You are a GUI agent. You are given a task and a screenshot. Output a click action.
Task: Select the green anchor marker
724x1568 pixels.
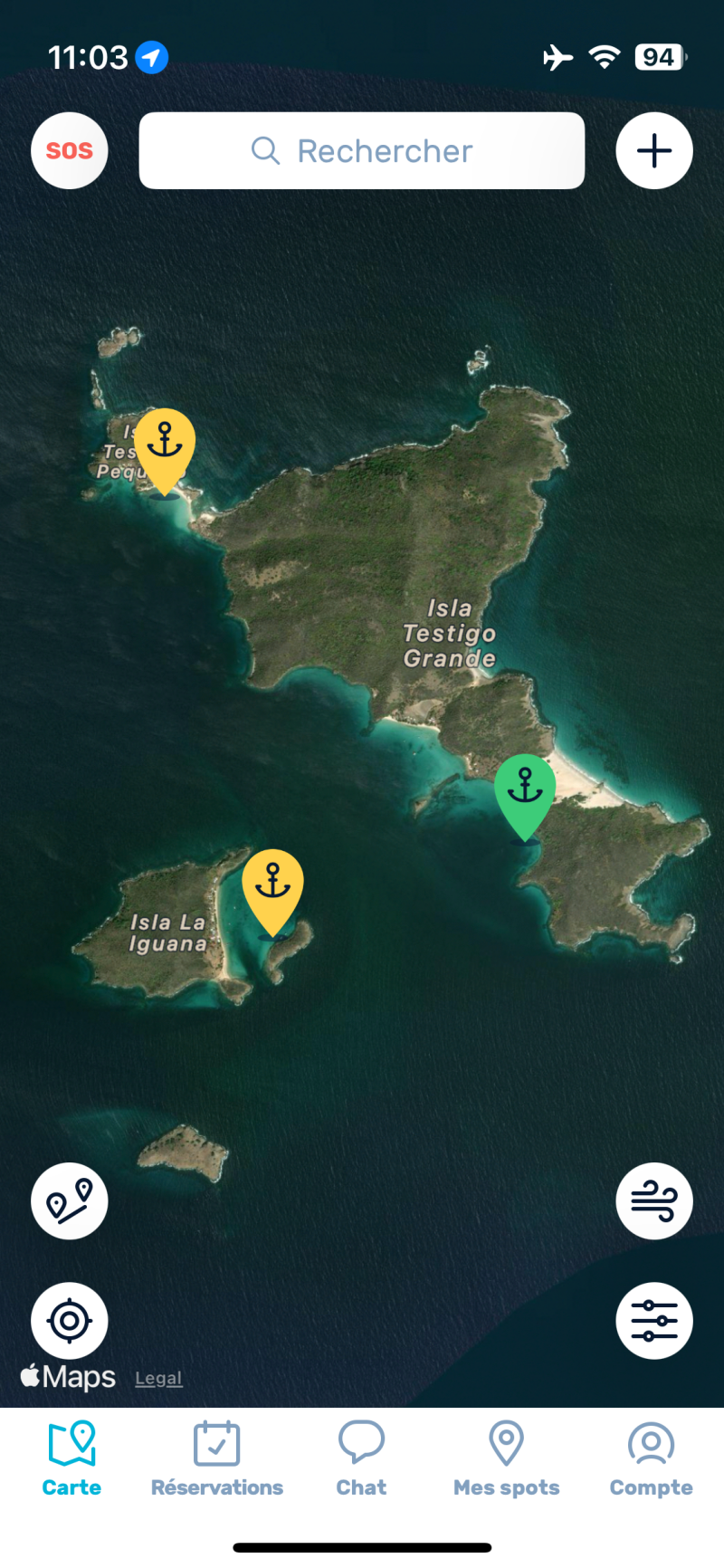pyautogui.click(x=525, y=790)
